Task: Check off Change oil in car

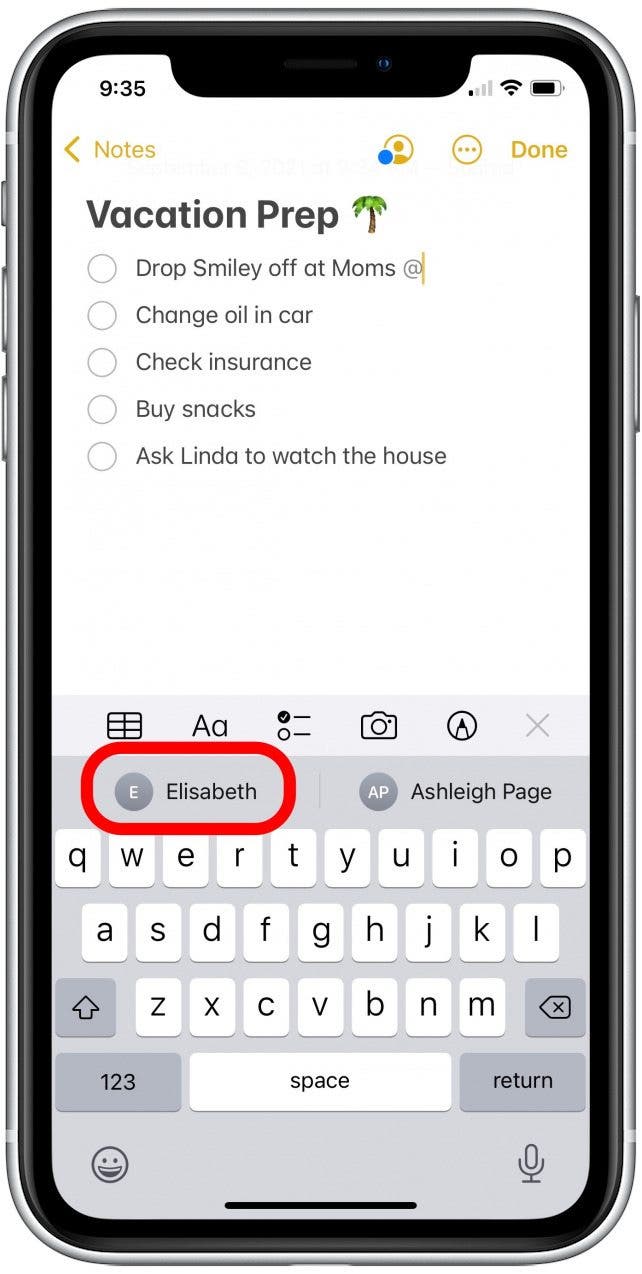Action: click(x=102, y=316)
